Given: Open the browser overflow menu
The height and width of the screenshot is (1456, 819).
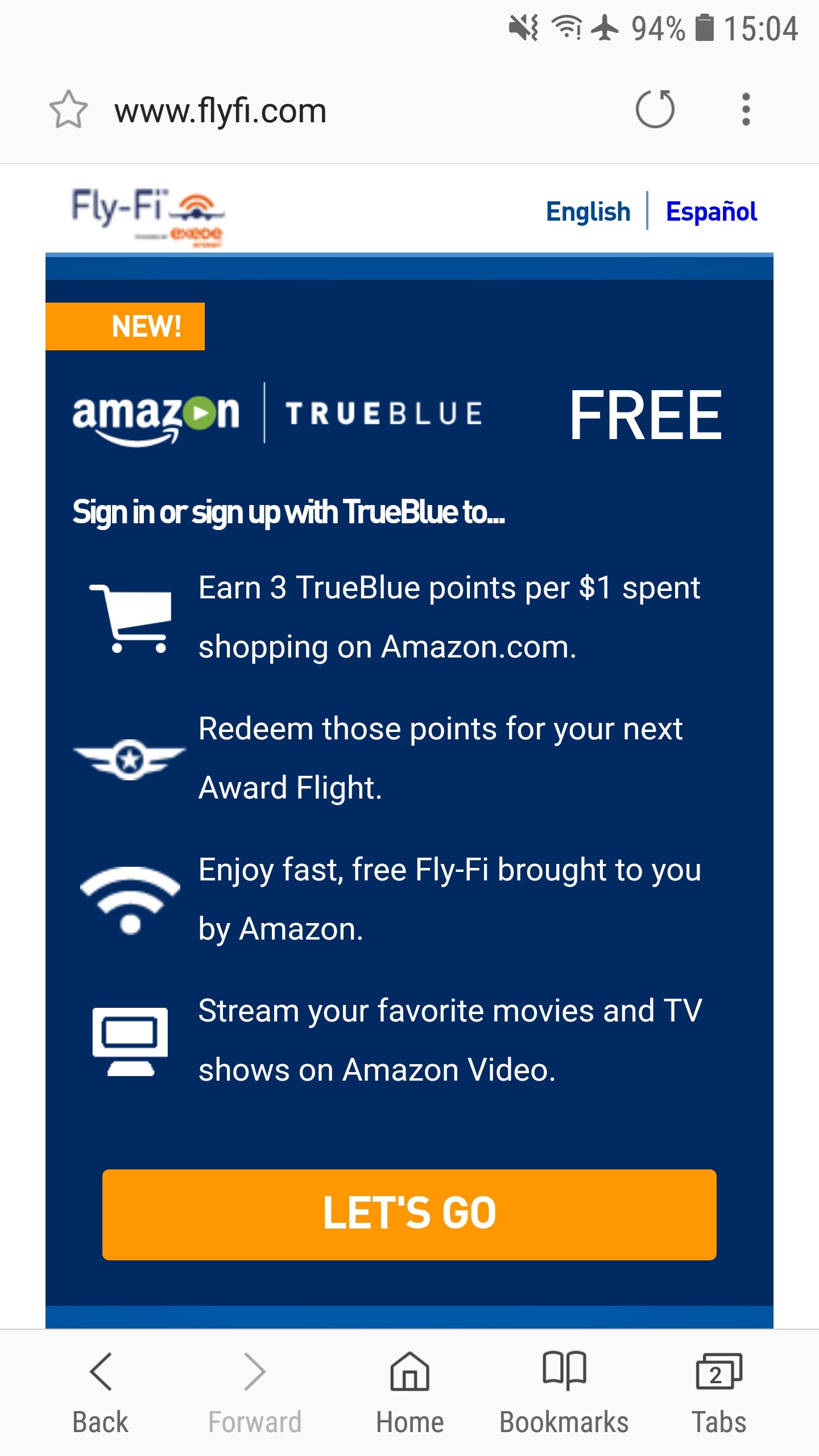Looking at the screenshot, I should coord(746,109).
